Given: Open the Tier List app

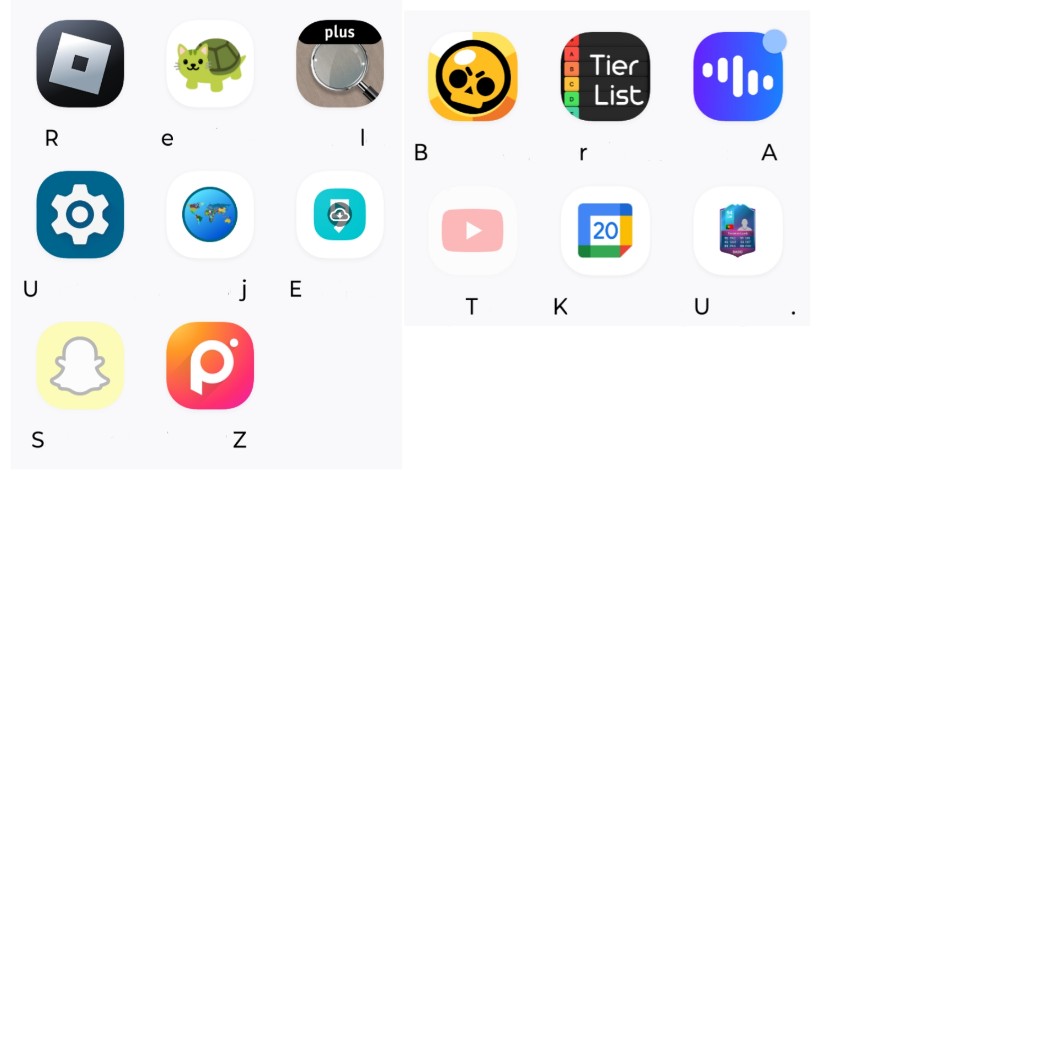Looking at the screenshot, I should pos(605,76).
